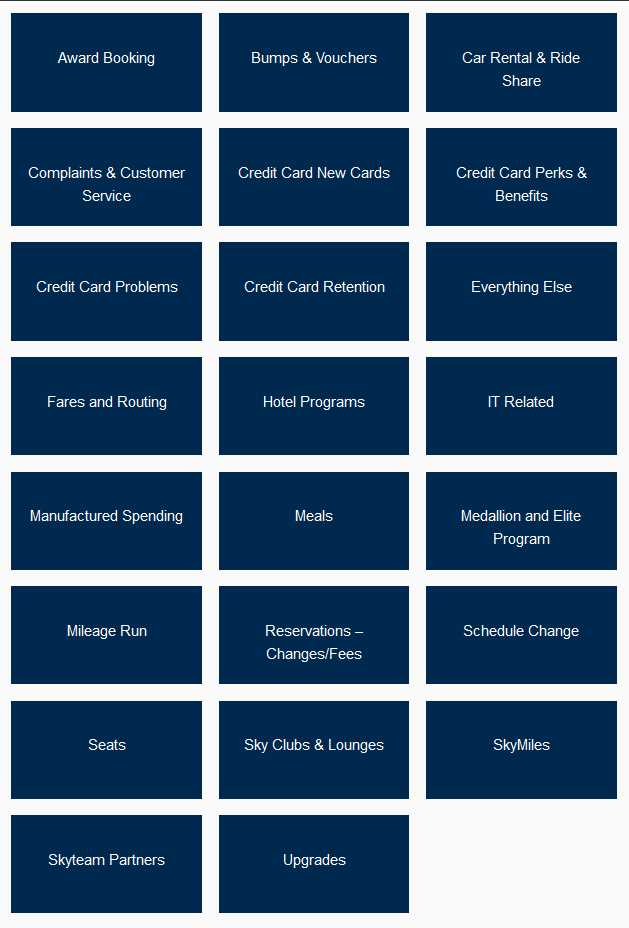Open Reservations – Changes/Fees

(314, 635)
